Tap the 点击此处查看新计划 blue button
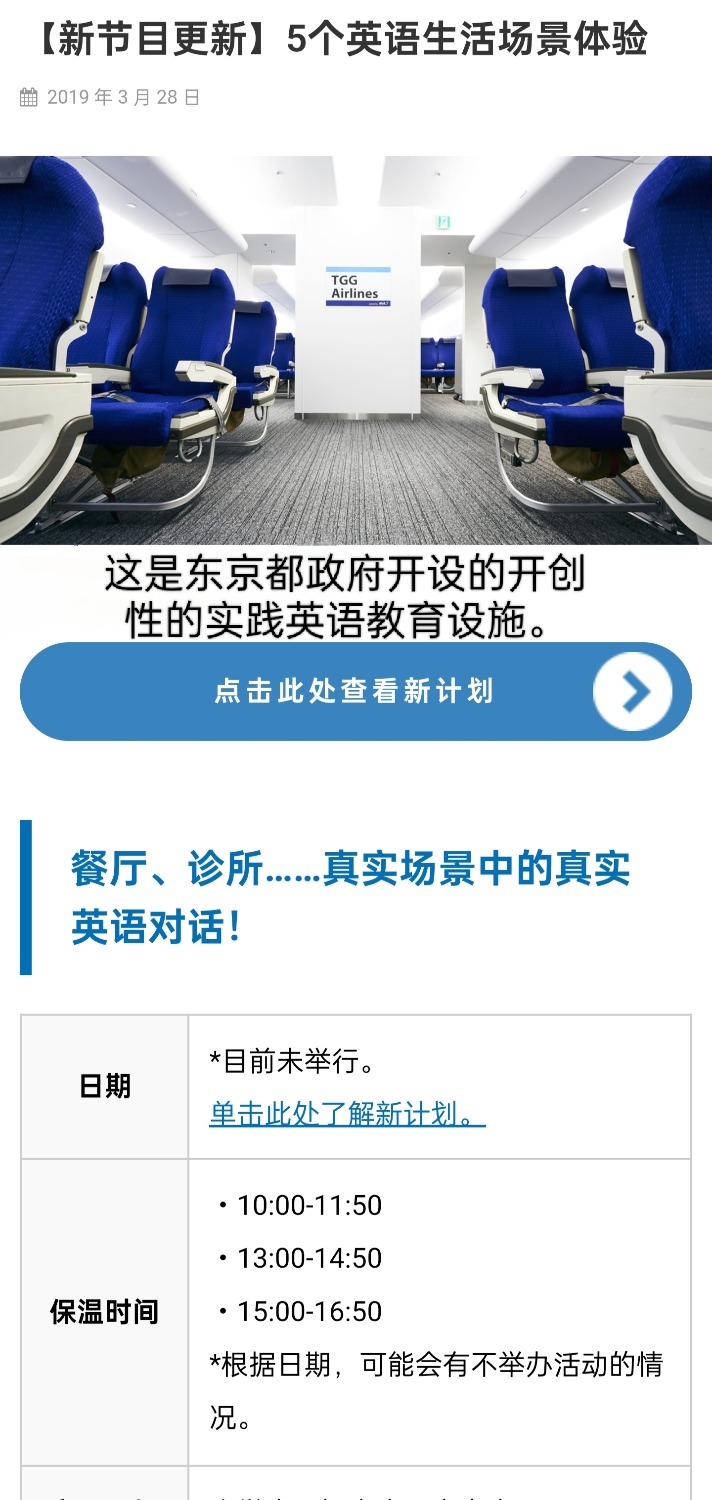 (355, 692)
